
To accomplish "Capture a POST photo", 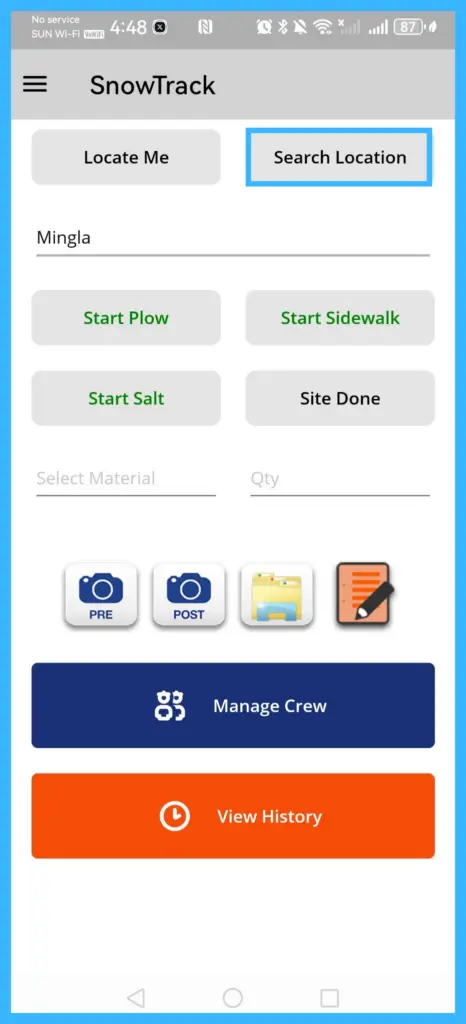I will (x=189, y=595).
